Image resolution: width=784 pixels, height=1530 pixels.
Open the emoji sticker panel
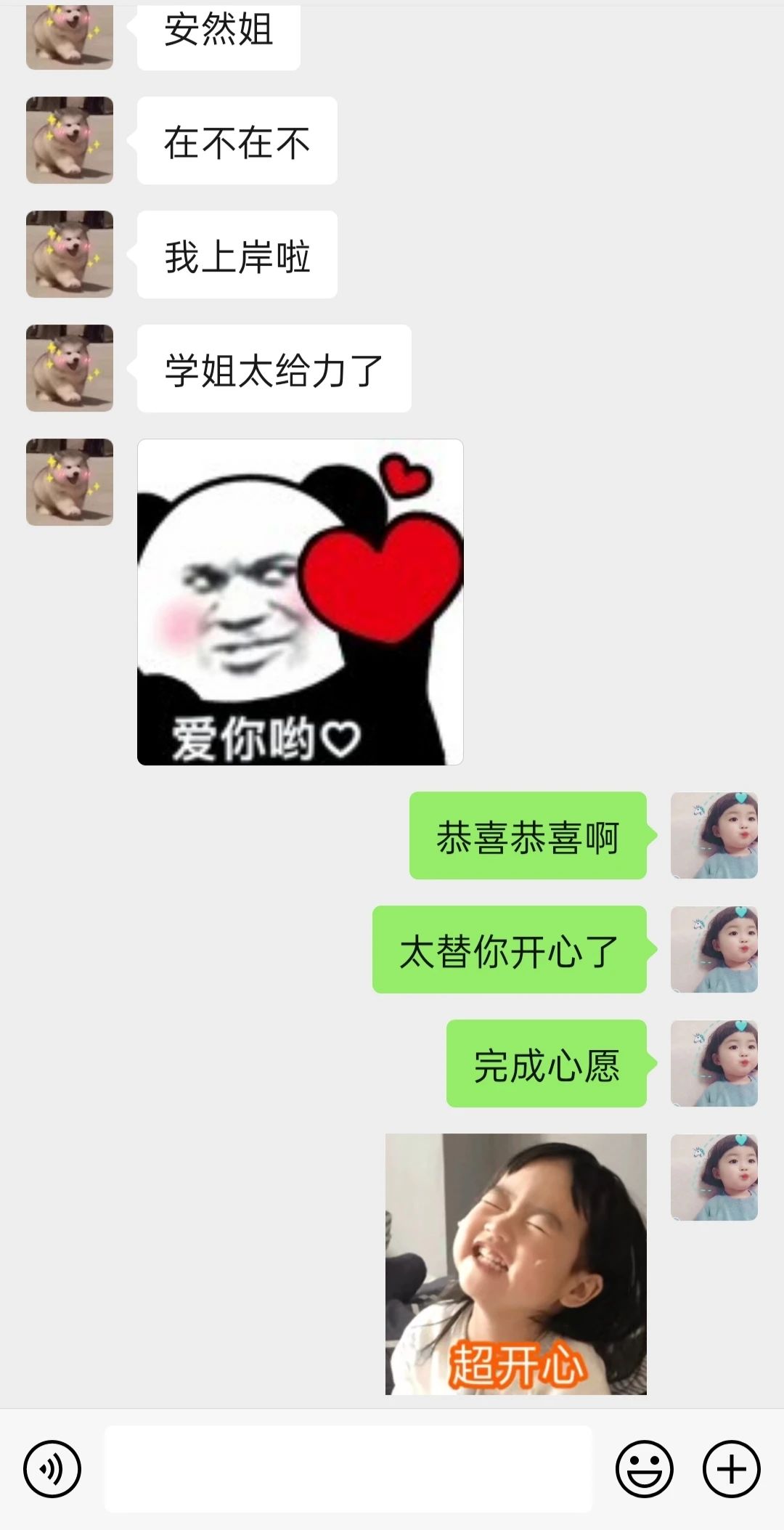(644, 1468)
